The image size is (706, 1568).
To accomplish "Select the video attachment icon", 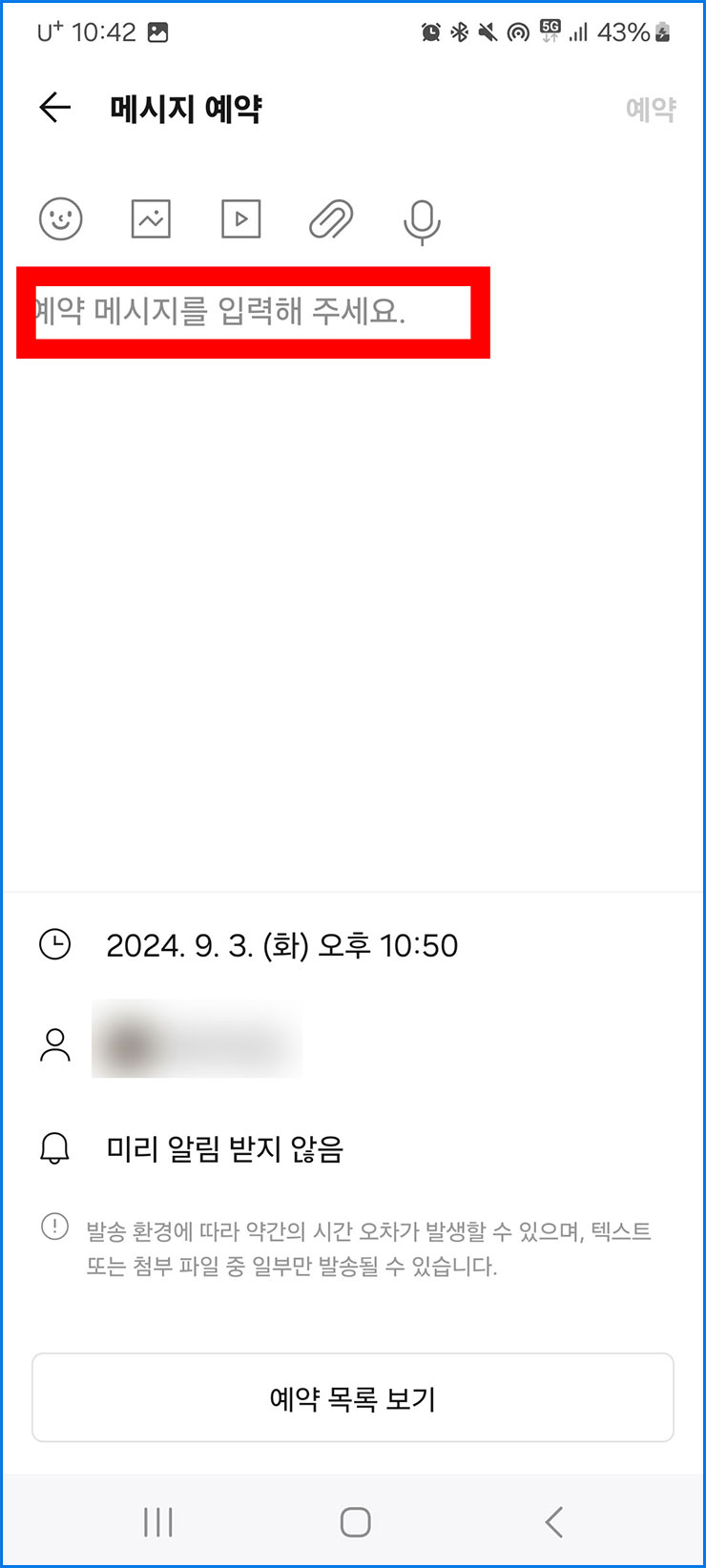I will pos(240,218).
